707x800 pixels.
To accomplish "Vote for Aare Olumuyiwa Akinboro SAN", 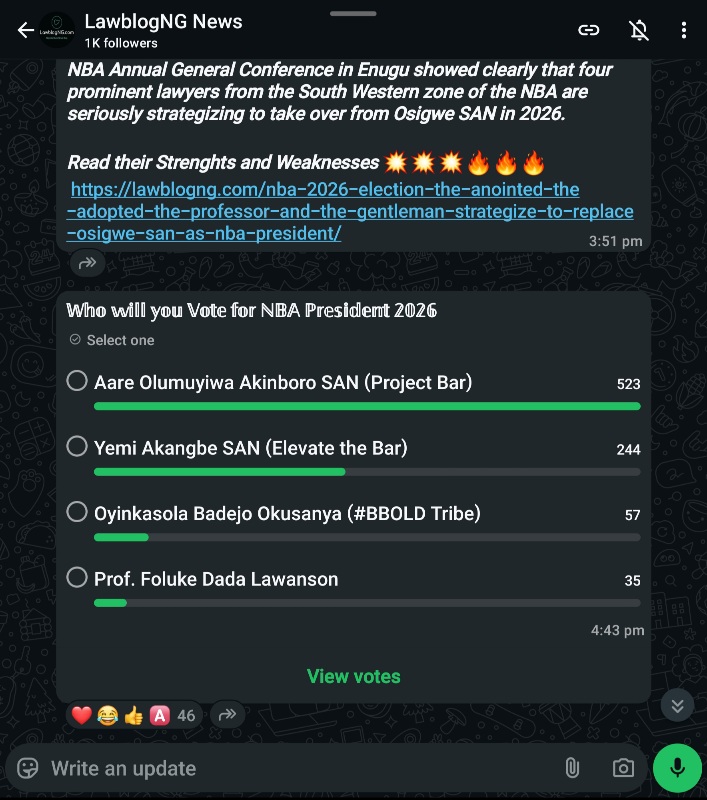I will (x=77, y=382).
